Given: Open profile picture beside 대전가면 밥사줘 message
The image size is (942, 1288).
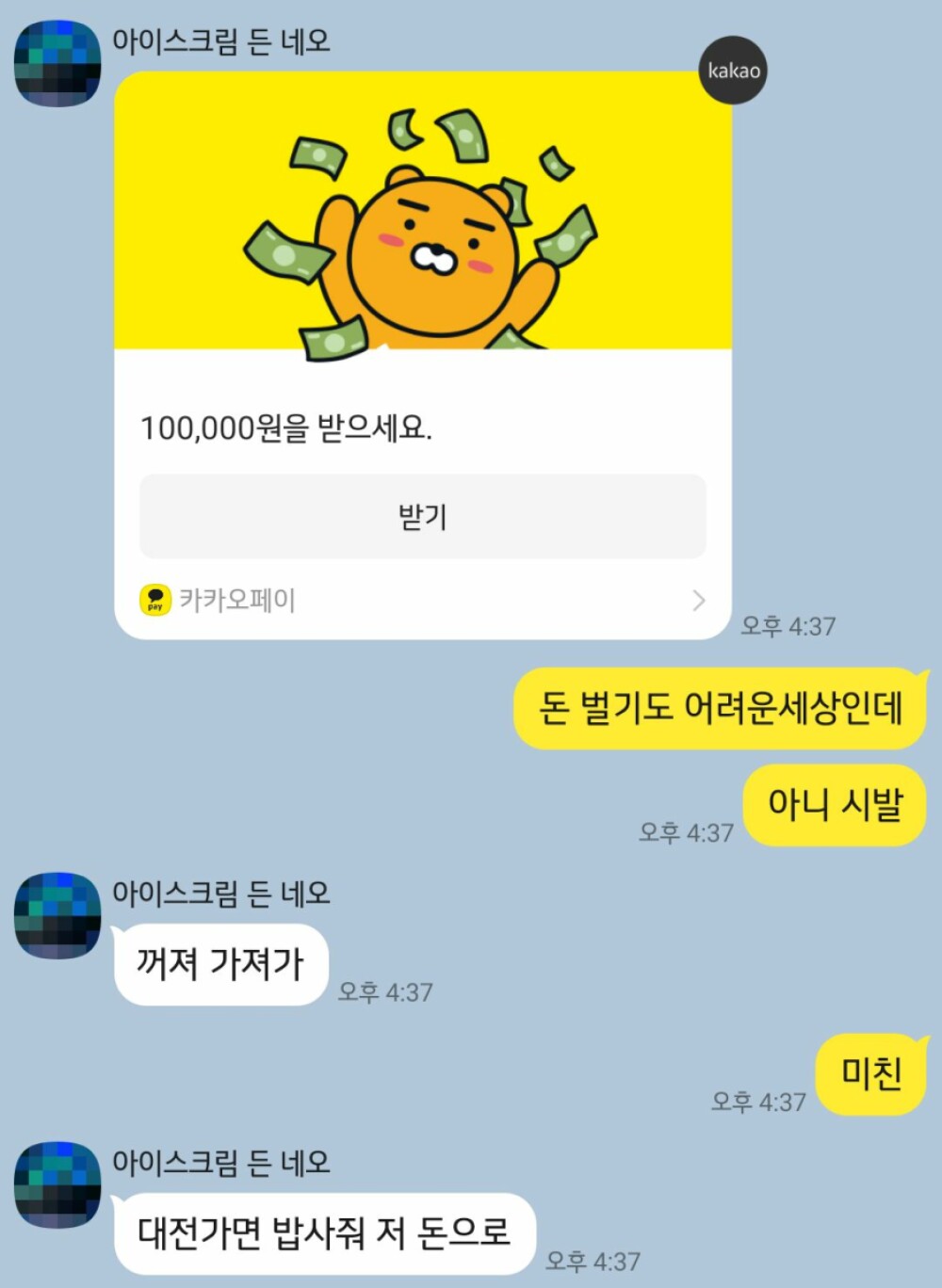Looking at the screenshot, I should pyautogui.click(x=57, y=1183).
